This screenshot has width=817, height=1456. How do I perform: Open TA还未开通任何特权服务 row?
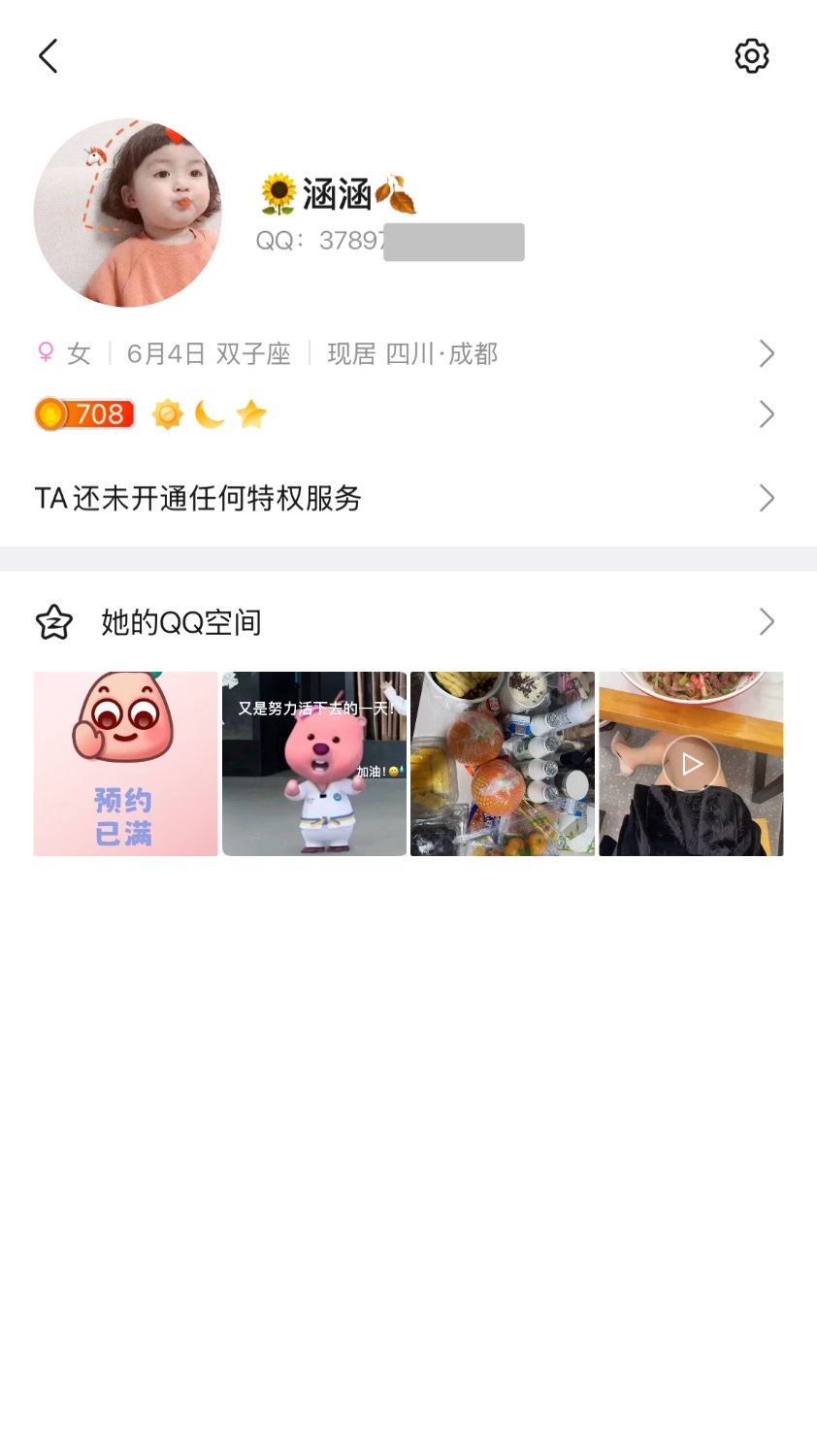click(x=408, y=498)
